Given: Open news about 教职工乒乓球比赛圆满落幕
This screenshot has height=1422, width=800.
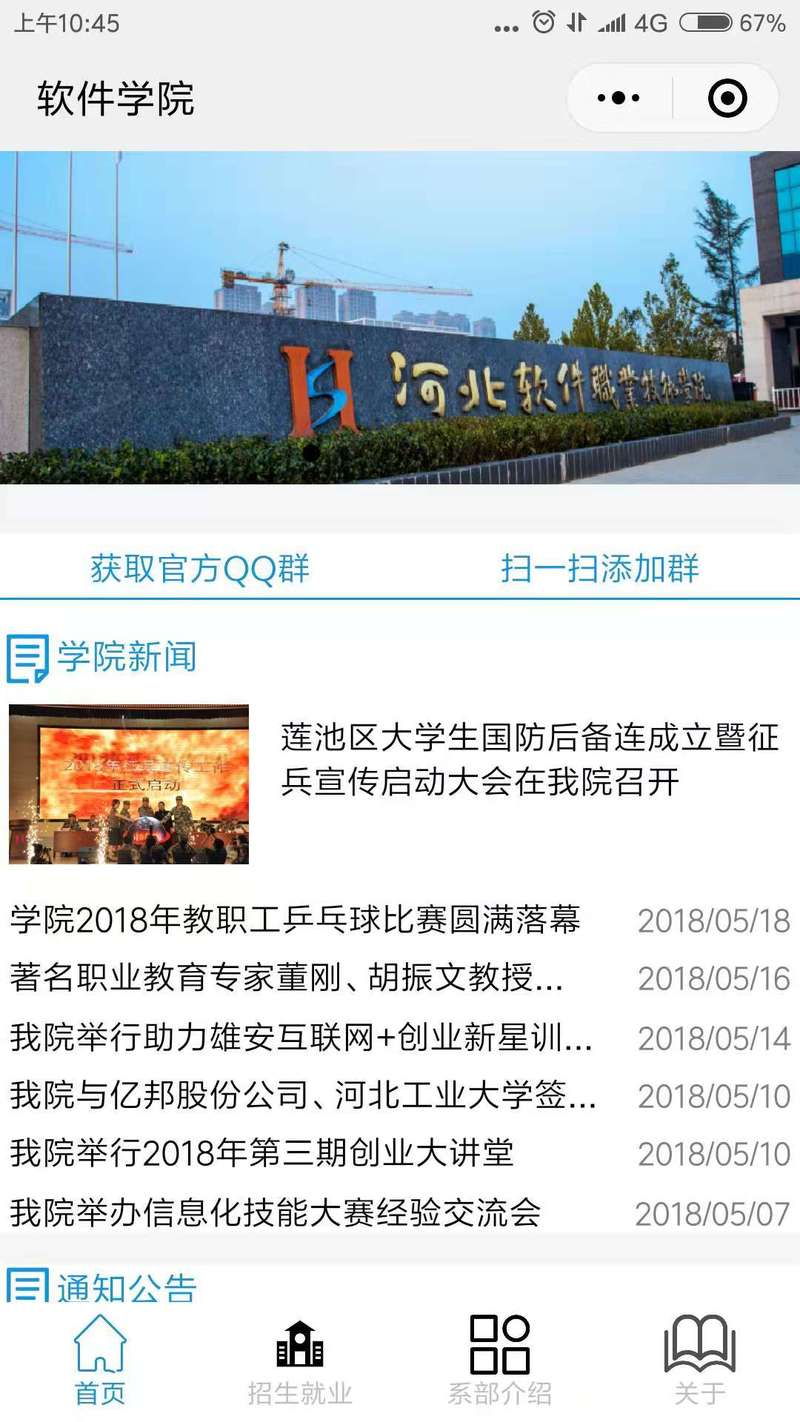Looking at the screenshot, I should click(x=400, y=920).
